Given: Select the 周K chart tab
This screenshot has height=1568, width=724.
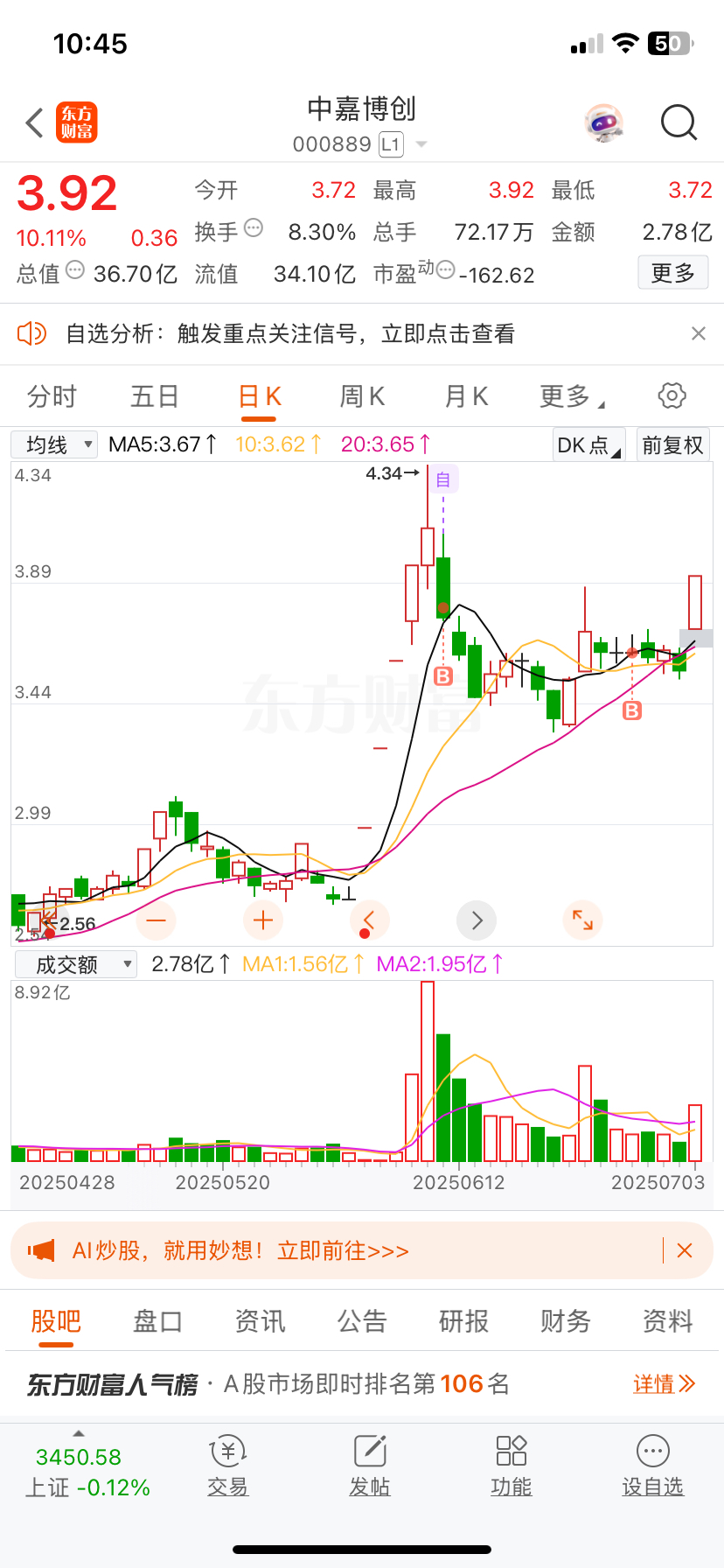Looking at the screenshot, I should click(x=362, y=396).
